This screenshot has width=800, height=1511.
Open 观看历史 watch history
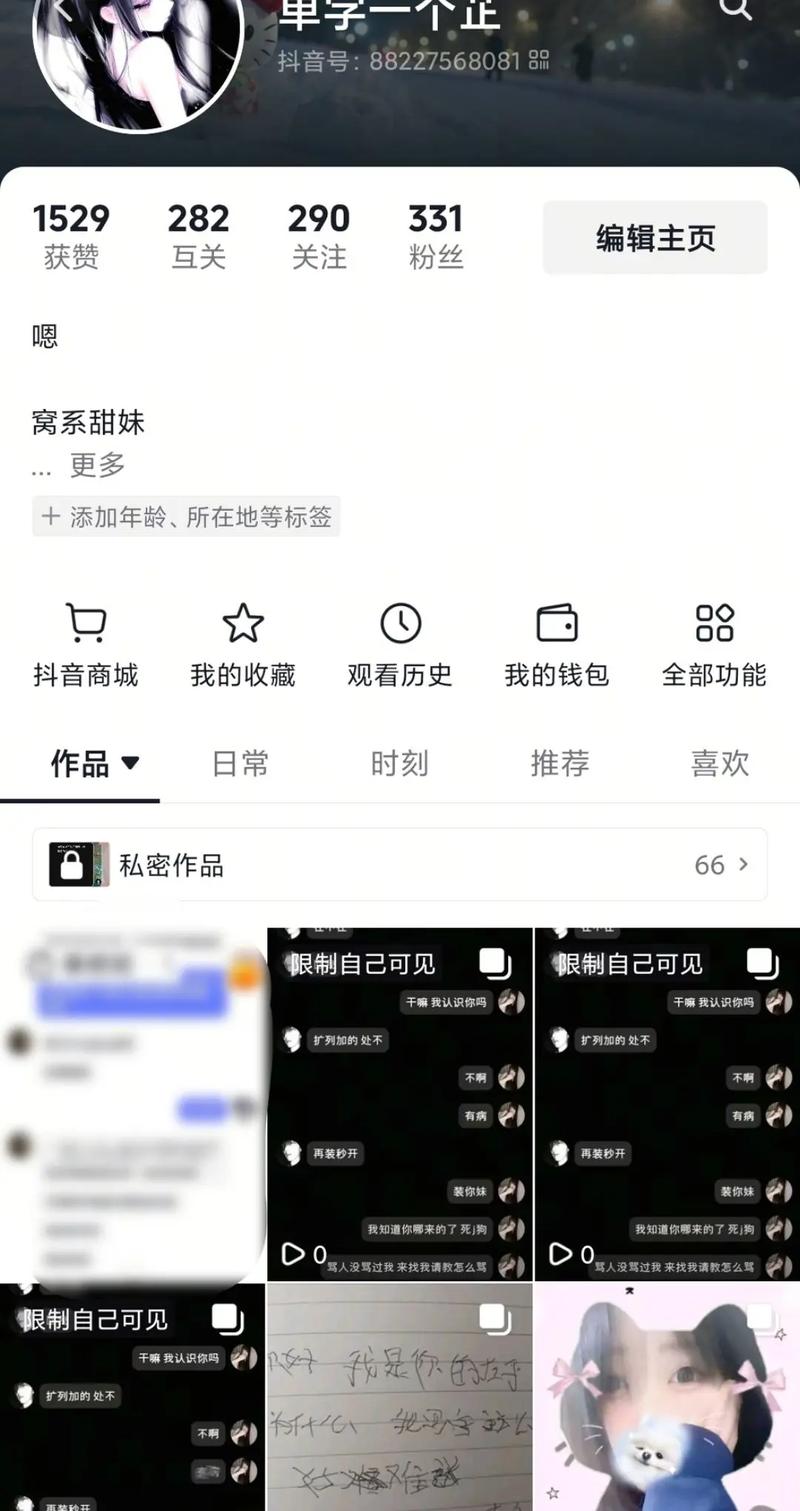[400, 645]
